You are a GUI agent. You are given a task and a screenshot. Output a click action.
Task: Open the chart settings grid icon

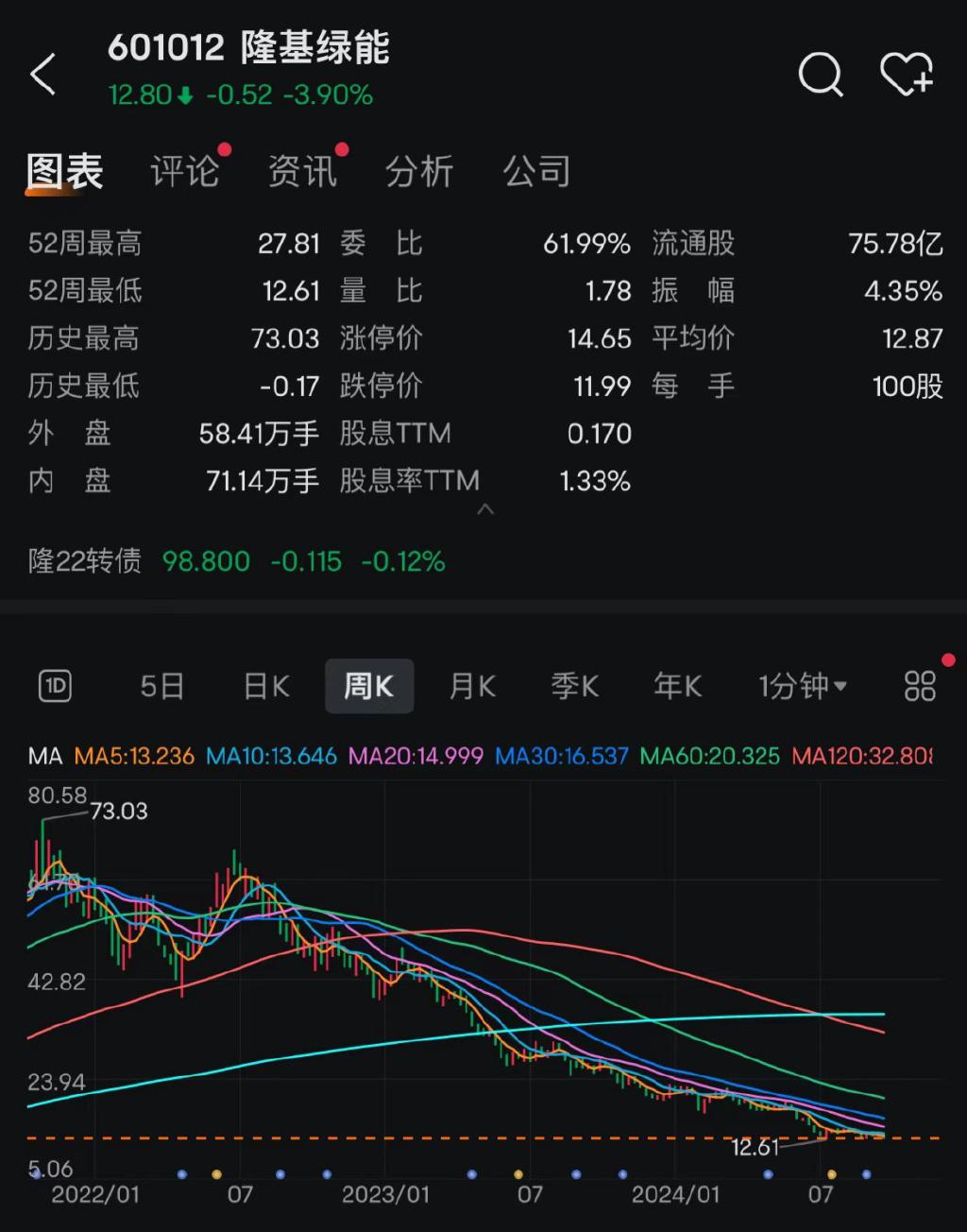click(920, 686)
